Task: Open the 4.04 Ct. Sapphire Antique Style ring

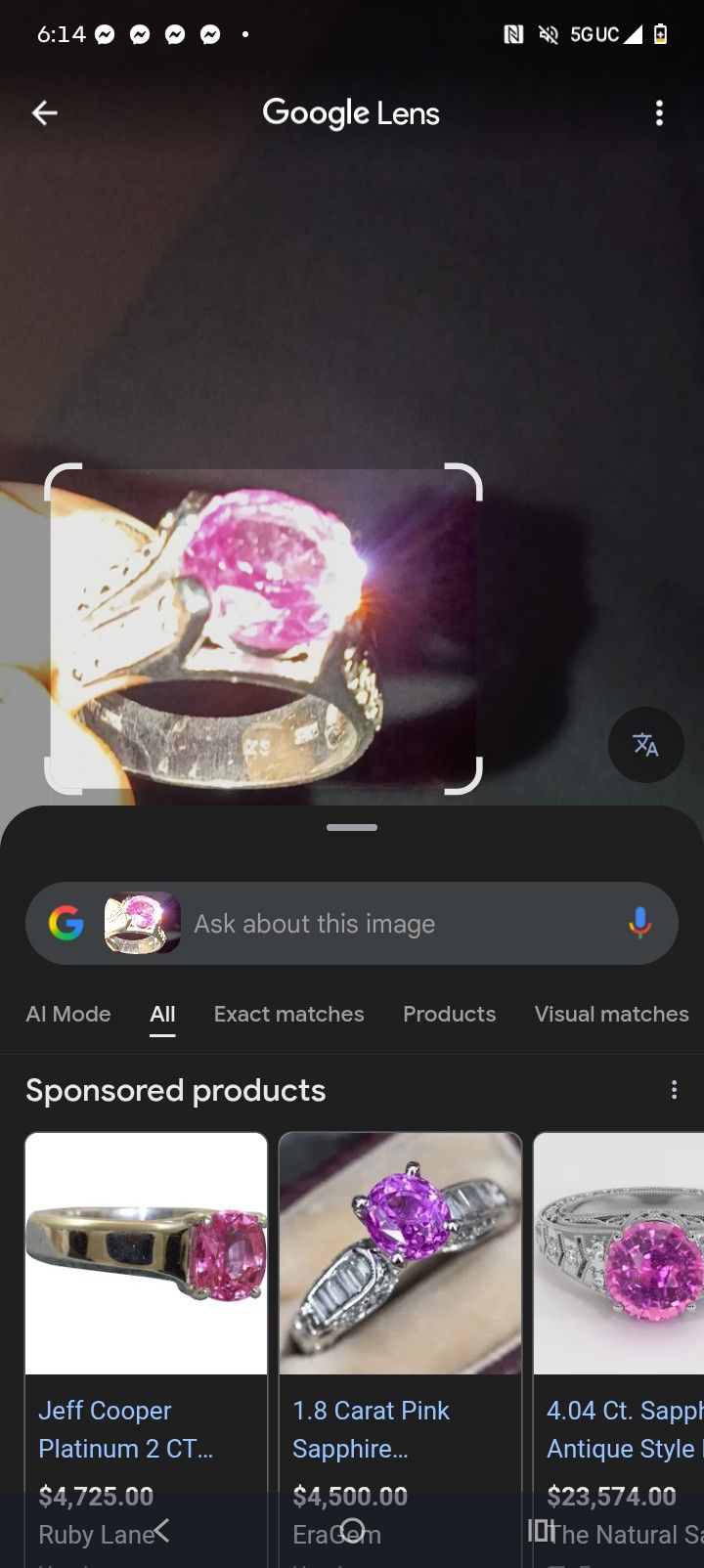Action: click(619, 1349)
